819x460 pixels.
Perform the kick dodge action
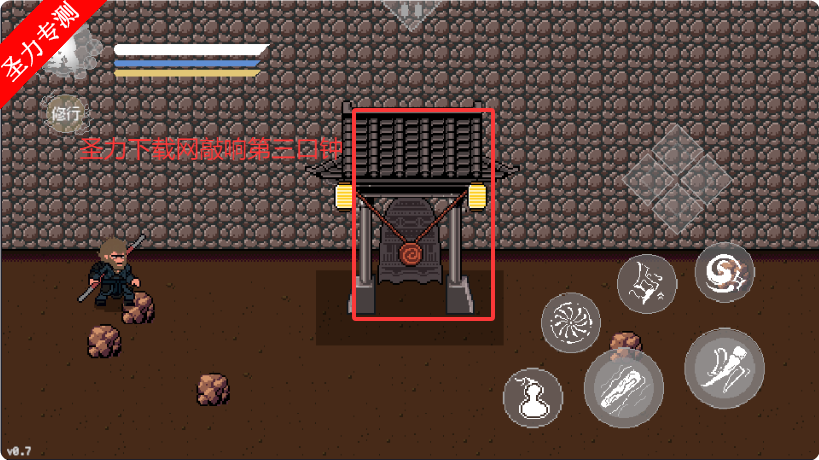[x=723, y=367]
